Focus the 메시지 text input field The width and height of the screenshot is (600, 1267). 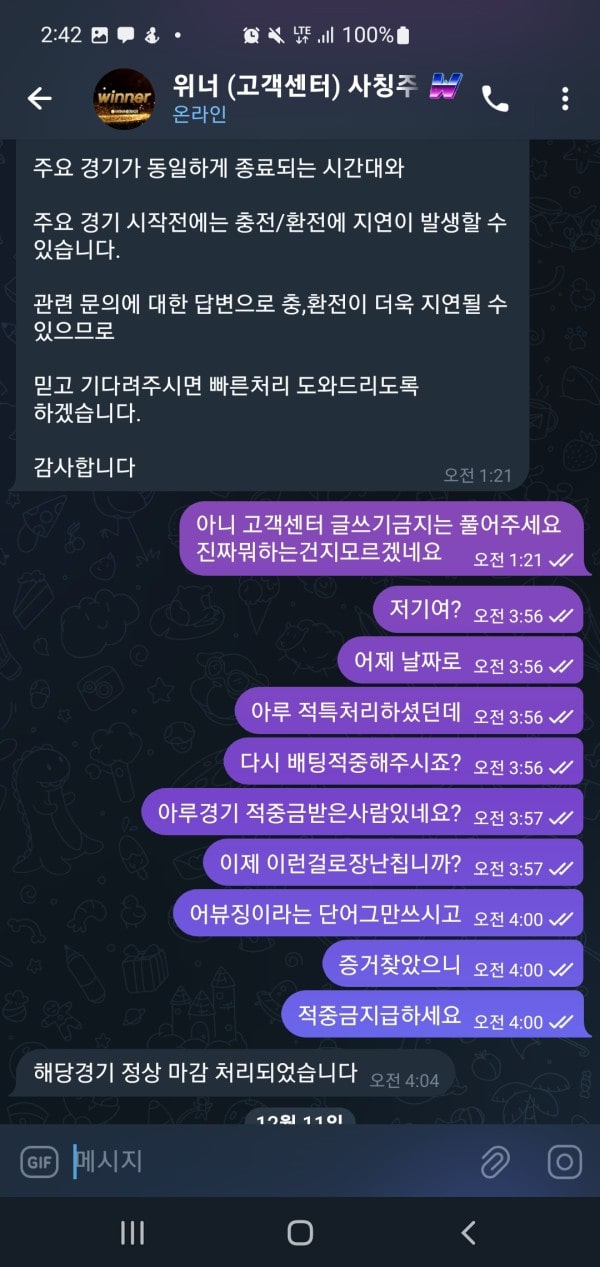(270, 1161)
